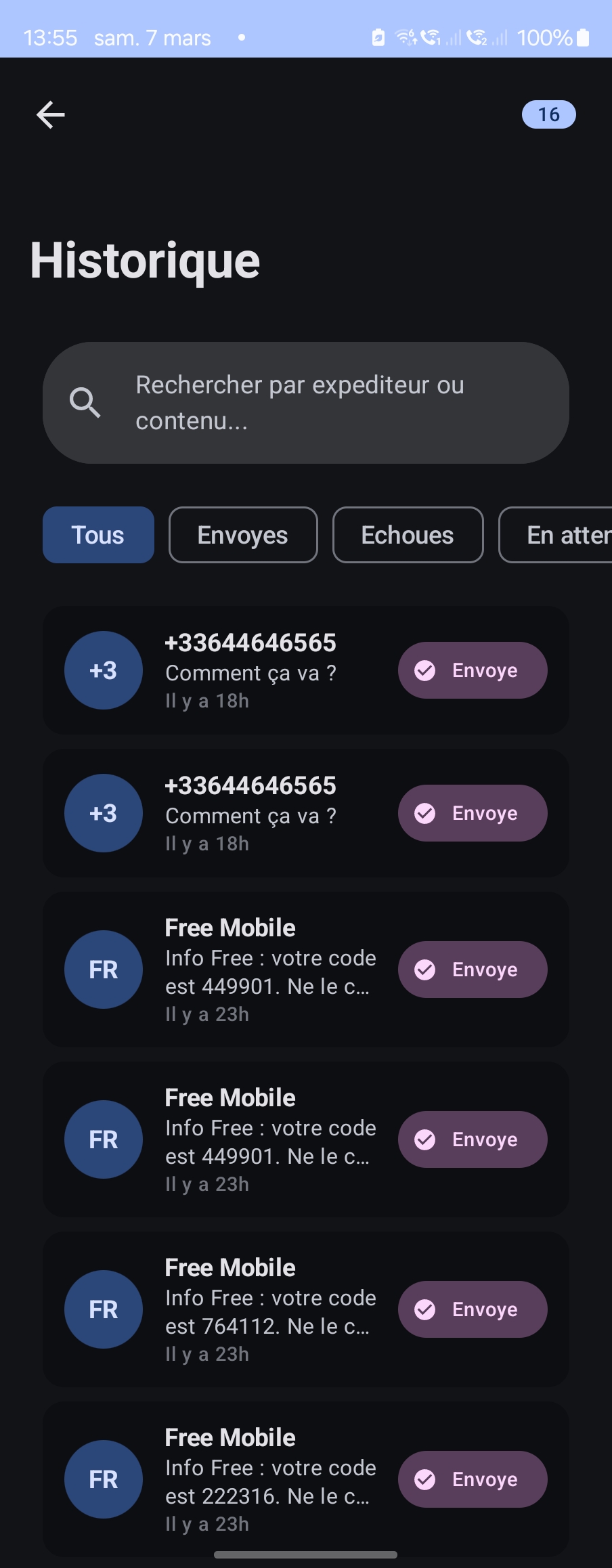The height and width of the screenshot is (1568, 612).
Task: Tap the +3 avatar of second +33644646565 message
Action: (103, 812)
